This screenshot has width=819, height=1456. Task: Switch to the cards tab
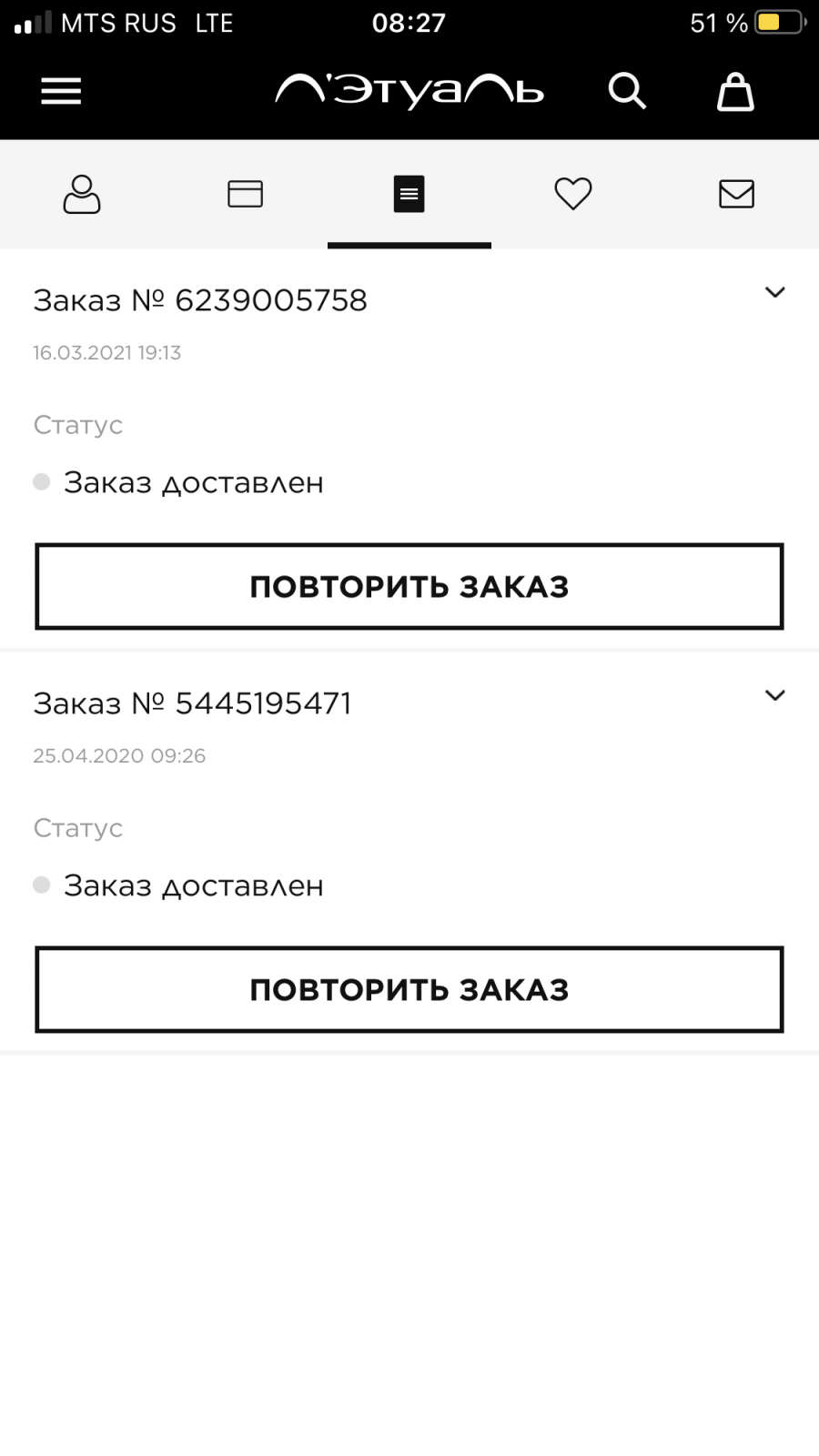click(246, 194)
